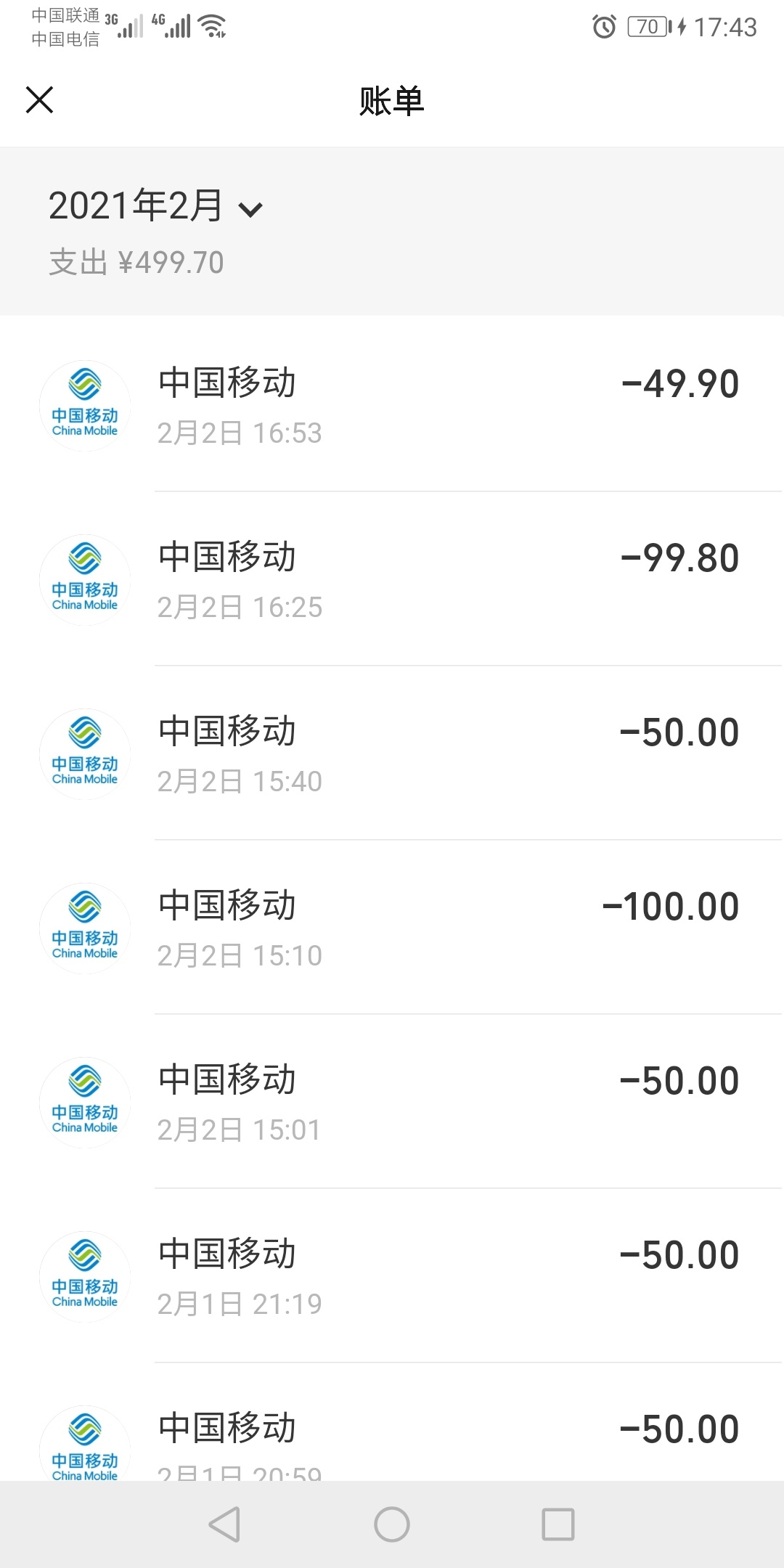Viewport: 784px width, 1568px height.
Task: Close the bill page with the X icon
Action: click(x=40, y=100)
